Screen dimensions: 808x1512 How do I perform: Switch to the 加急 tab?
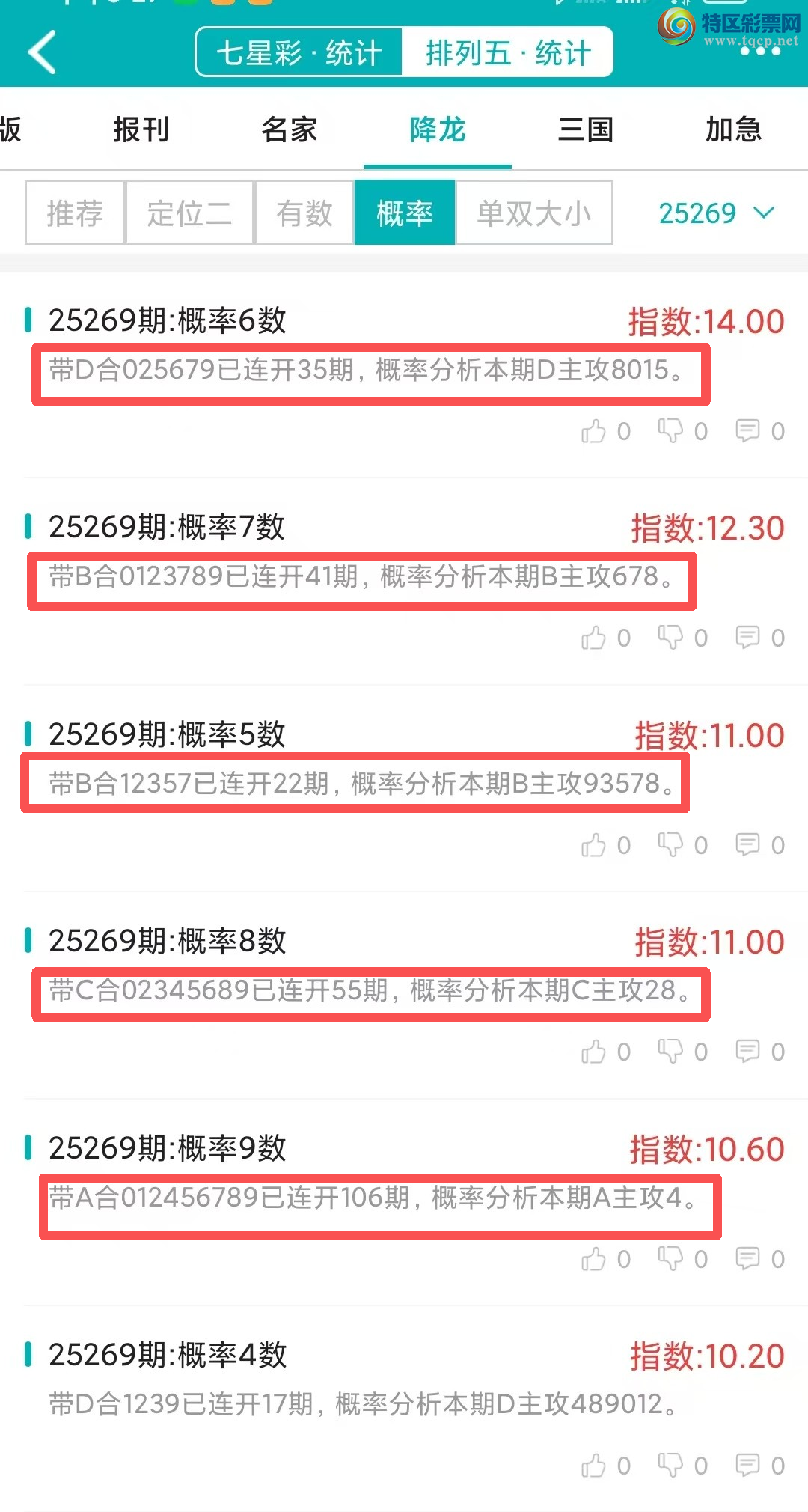point(733,129)
